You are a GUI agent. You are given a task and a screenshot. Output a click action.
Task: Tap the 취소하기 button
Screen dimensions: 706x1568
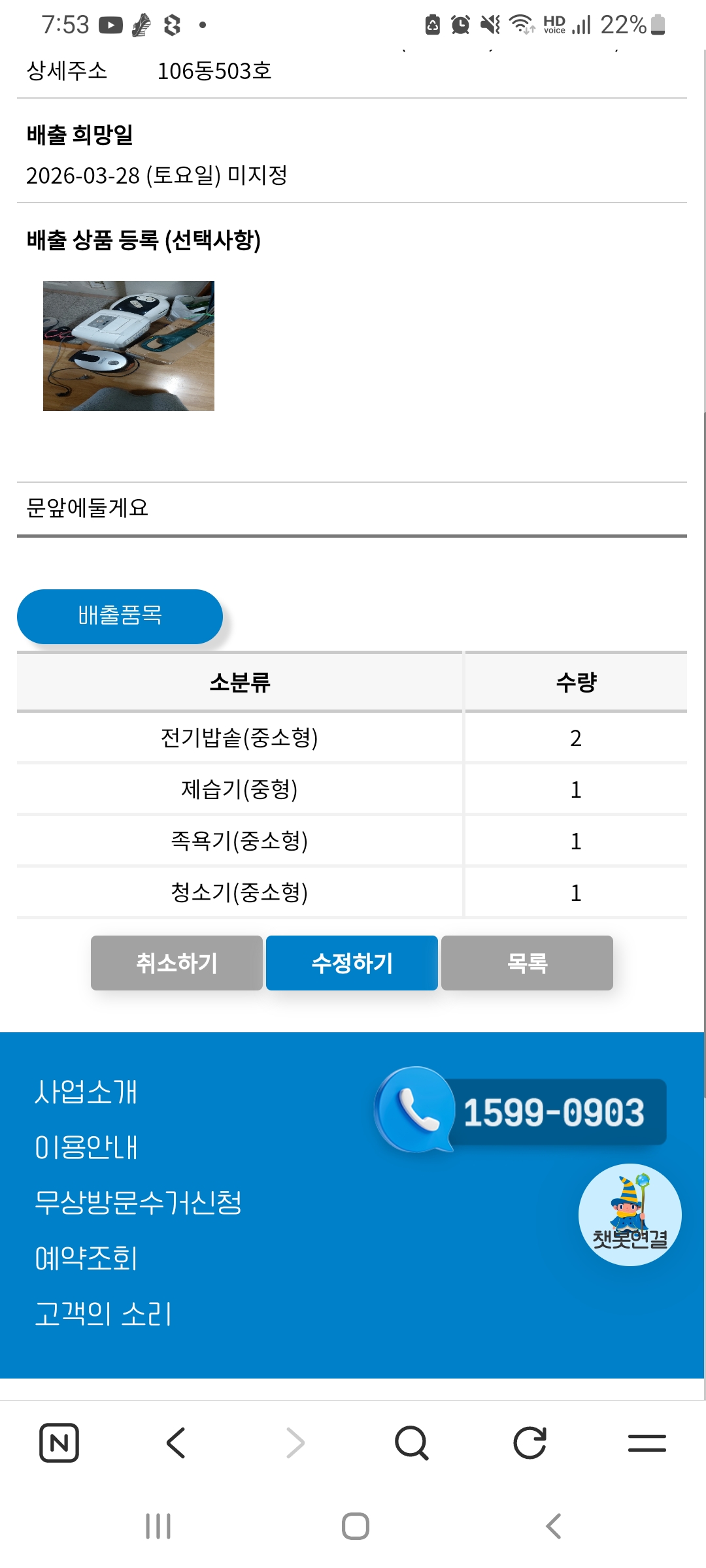tap(176, 962)
